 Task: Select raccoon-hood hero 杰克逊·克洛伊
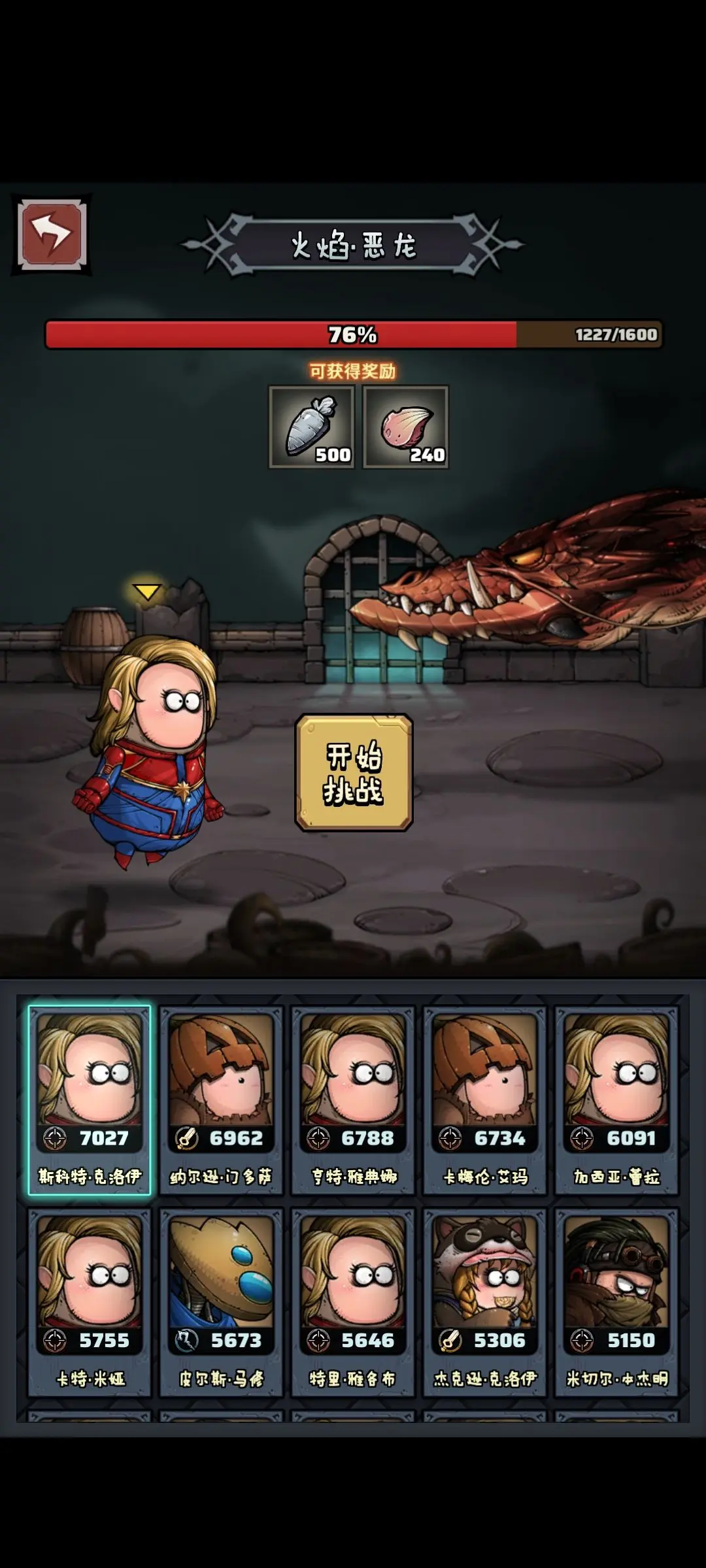click(485, 1302)
